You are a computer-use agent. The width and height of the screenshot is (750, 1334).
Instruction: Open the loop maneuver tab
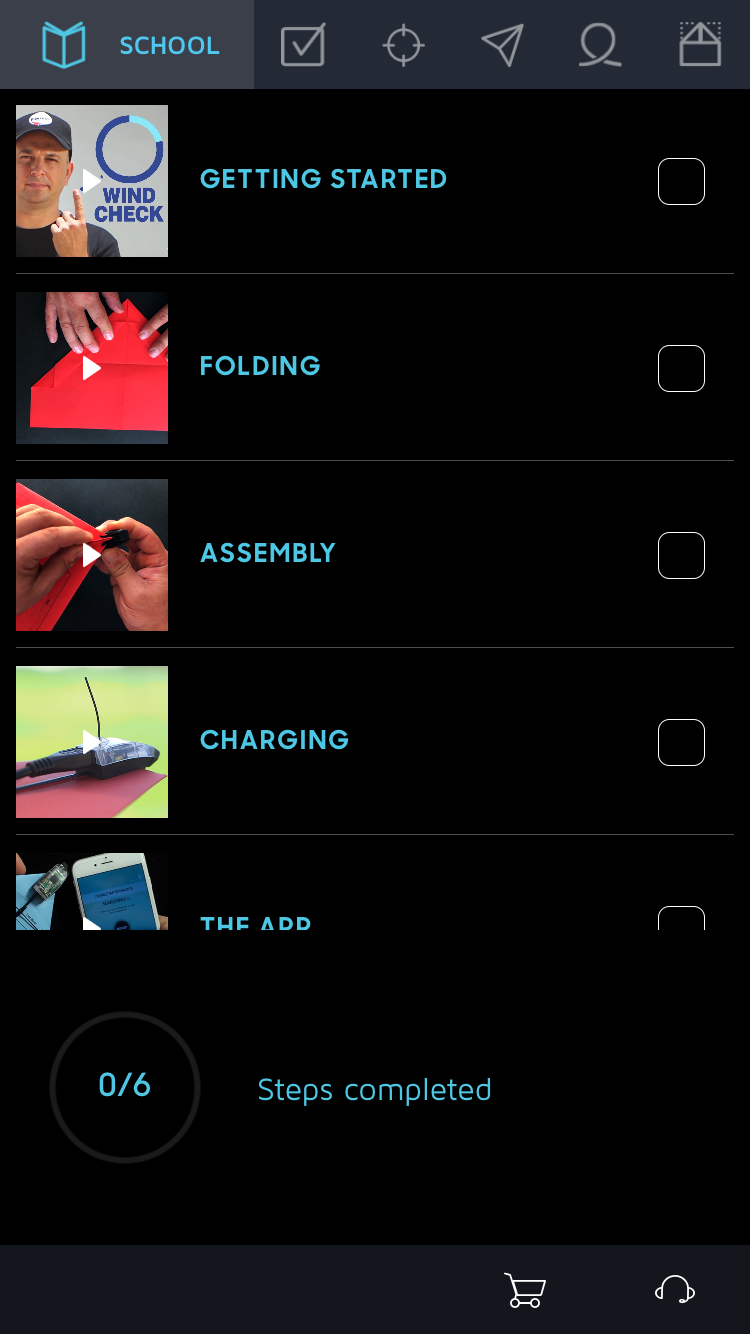coord(600,45)
